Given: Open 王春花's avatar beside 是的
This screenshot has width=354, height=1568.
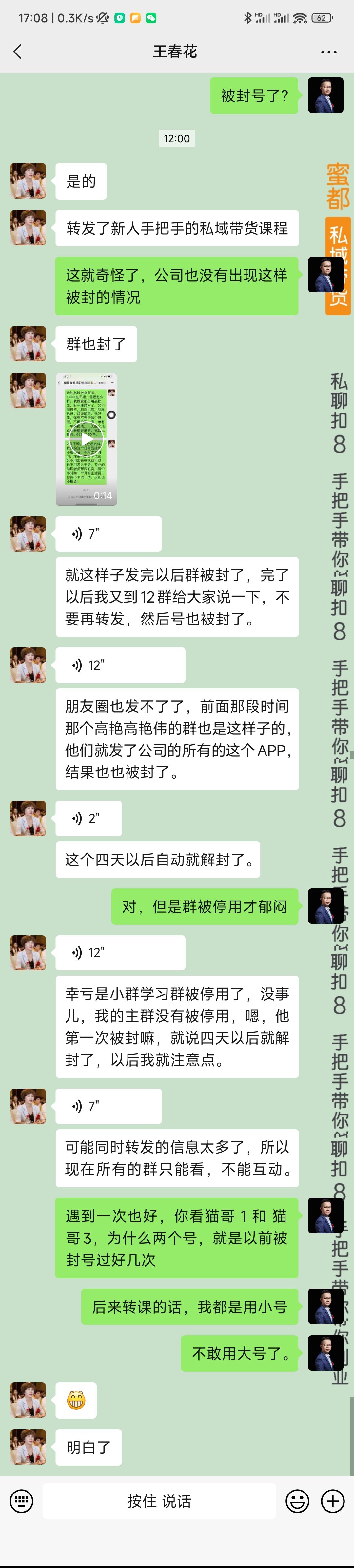Looking at the screenshot, I should 28,181.
